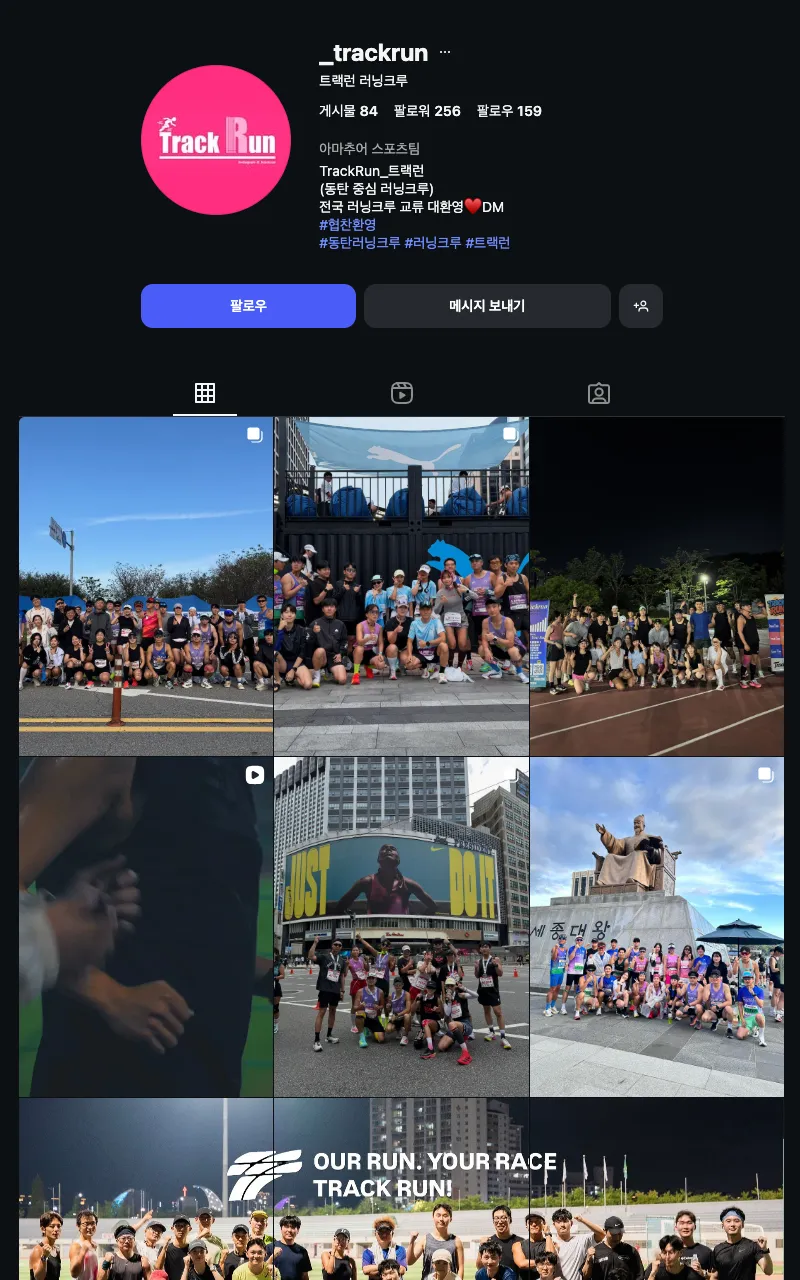The image size is (800, 1280).
Task: Open the #협찬환영 hashtag
Action: 348,225
